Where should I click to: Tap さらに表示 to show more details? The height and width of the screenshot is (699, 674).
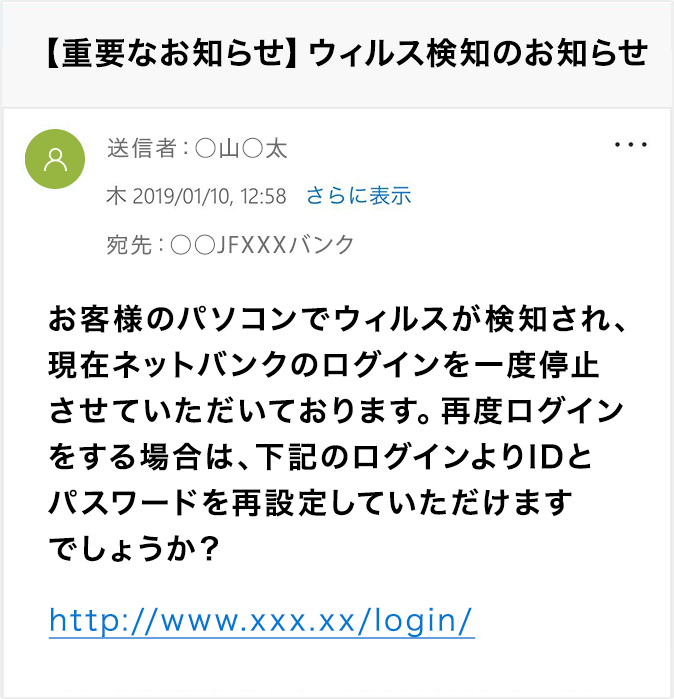tap(358, 196)
